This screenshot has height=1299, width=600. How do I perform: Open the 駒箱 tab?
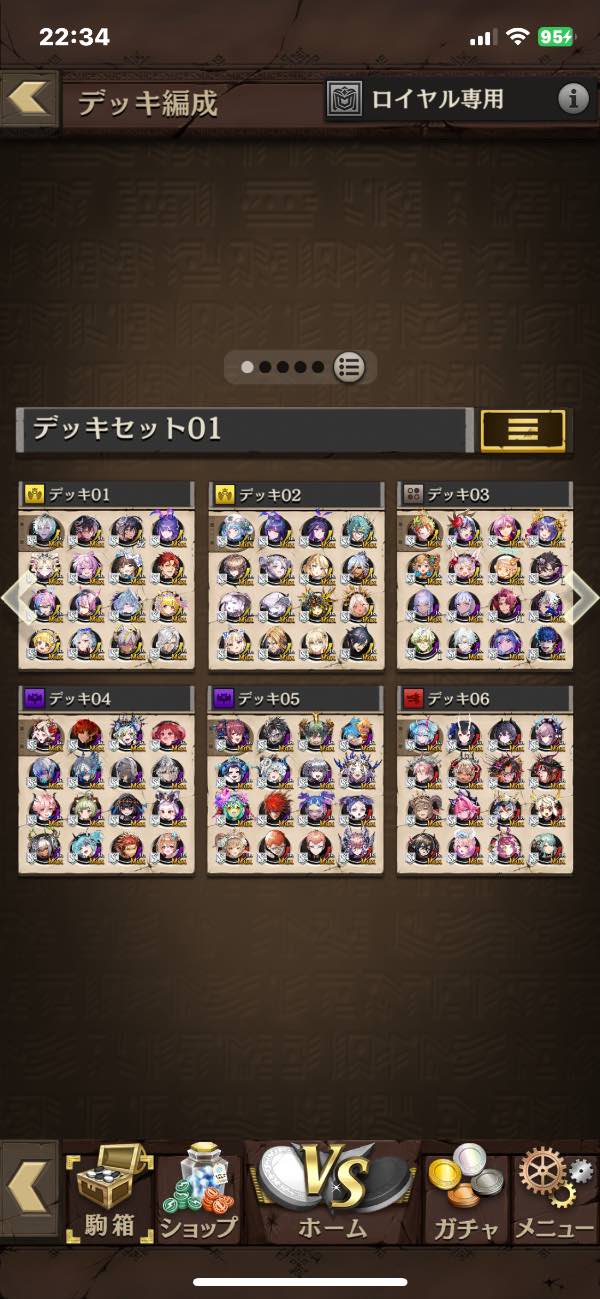pos(109,1194)
